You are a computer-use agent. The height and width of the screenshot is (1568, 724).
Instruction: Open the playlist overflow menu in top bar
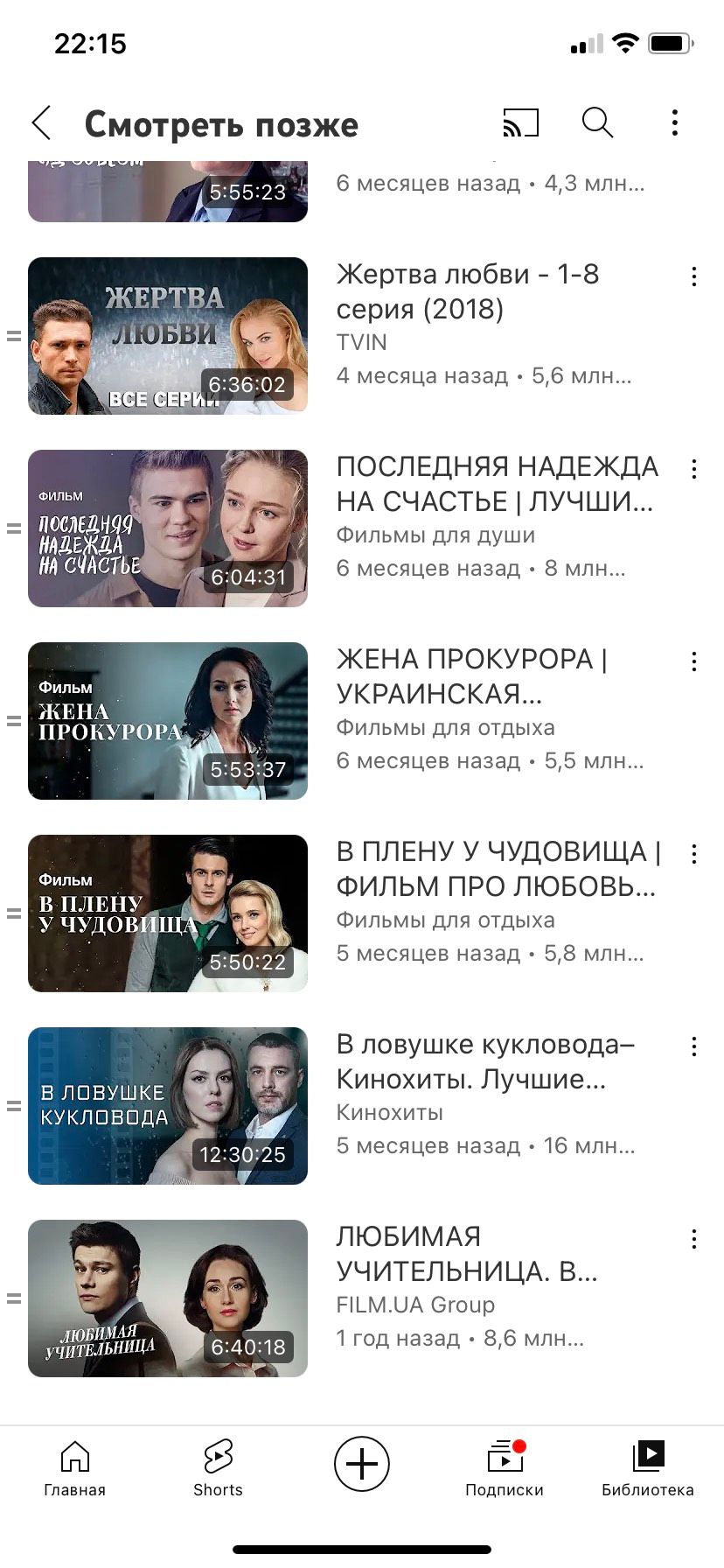tap(674, 123)
